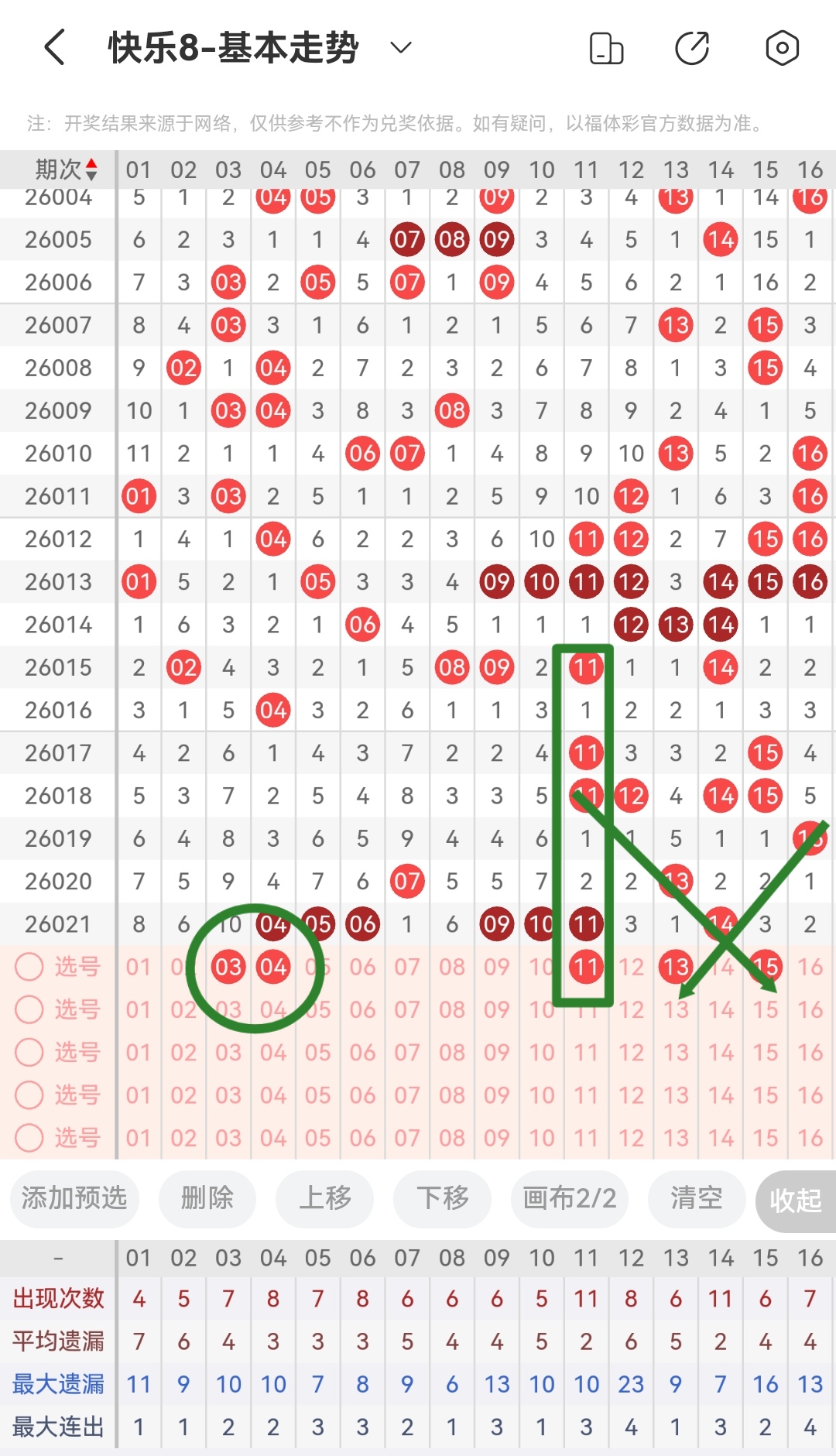Tap 下移 to move selection down
The height and width of the screenshot is (1456, 836).
tap(443, 1198)
